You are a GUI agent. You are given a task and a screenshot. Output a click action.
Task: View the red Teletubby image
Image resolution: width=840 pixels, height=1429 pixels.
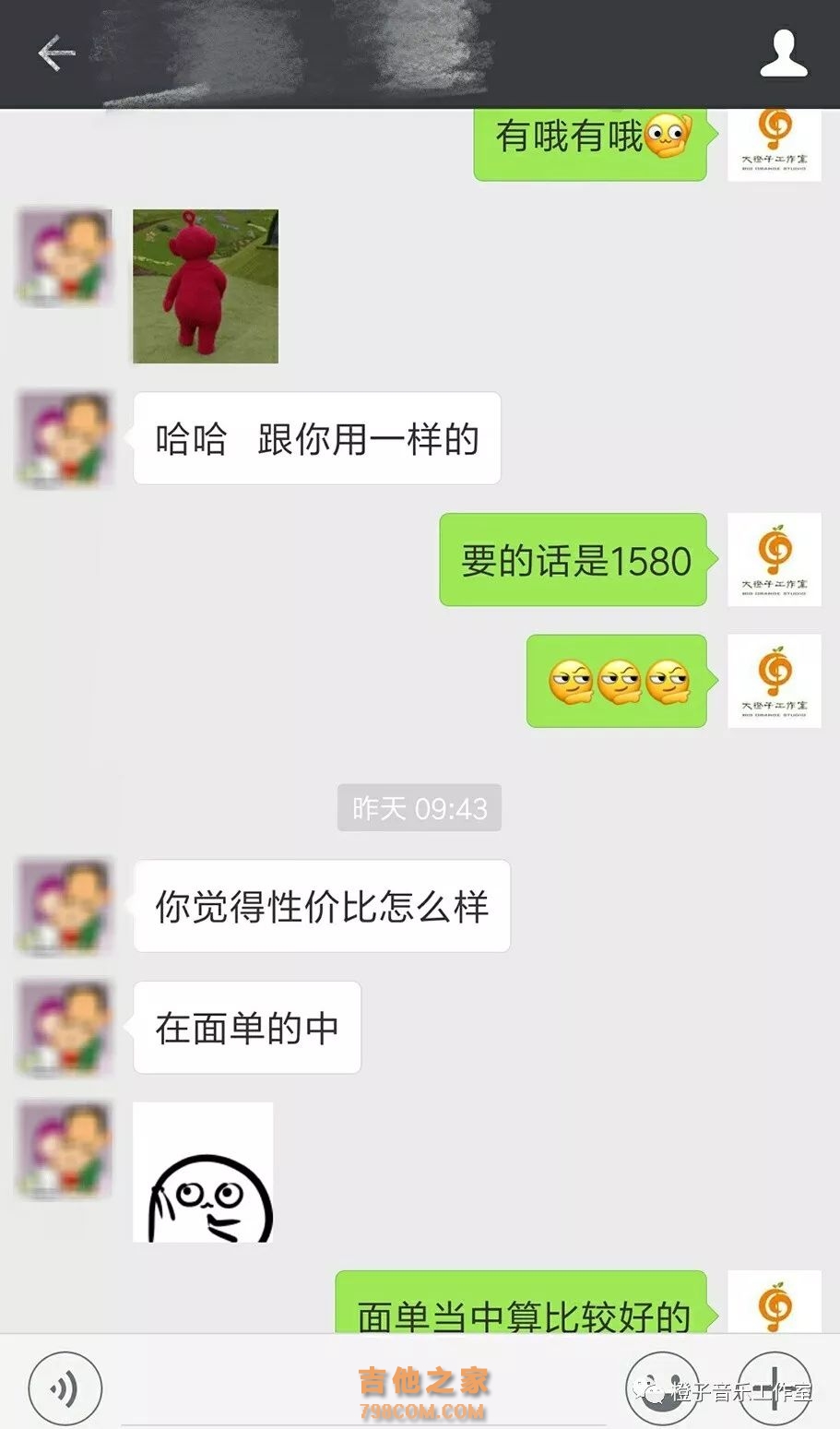pyautogui.click(x=206, y=286)
